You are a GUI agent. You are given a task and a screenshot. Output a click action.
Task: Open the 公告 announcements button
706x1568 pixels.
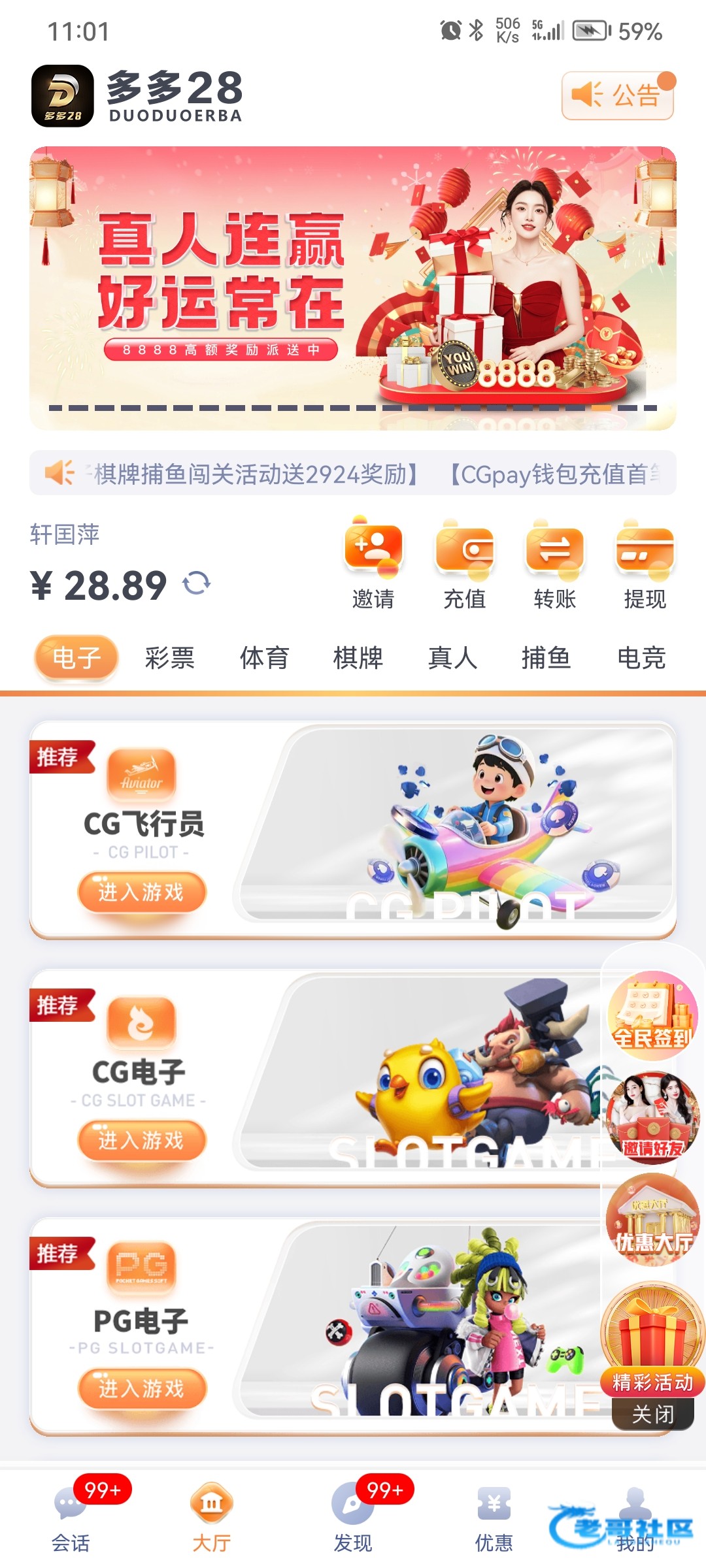(617, 96)
